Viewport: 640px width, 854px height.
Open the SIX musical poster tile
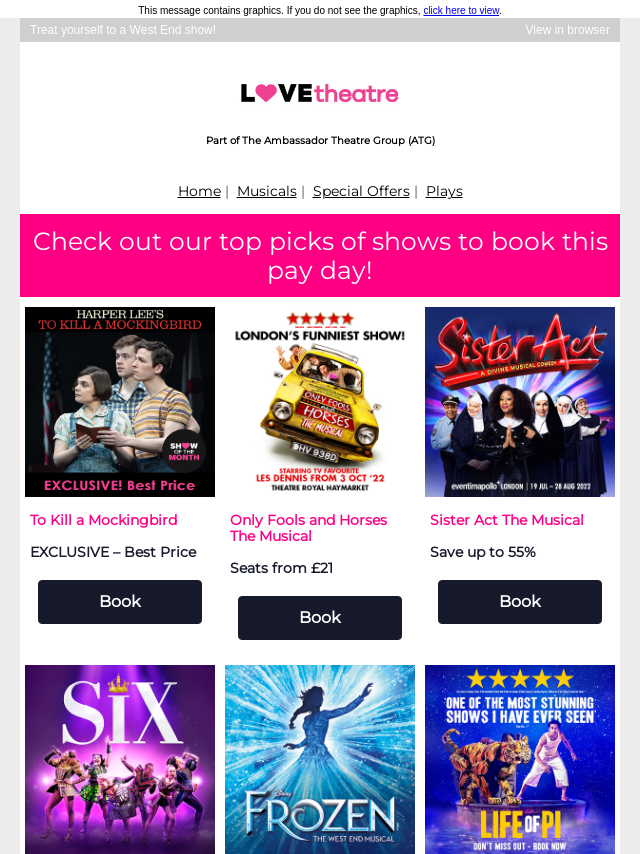(120, 758)
